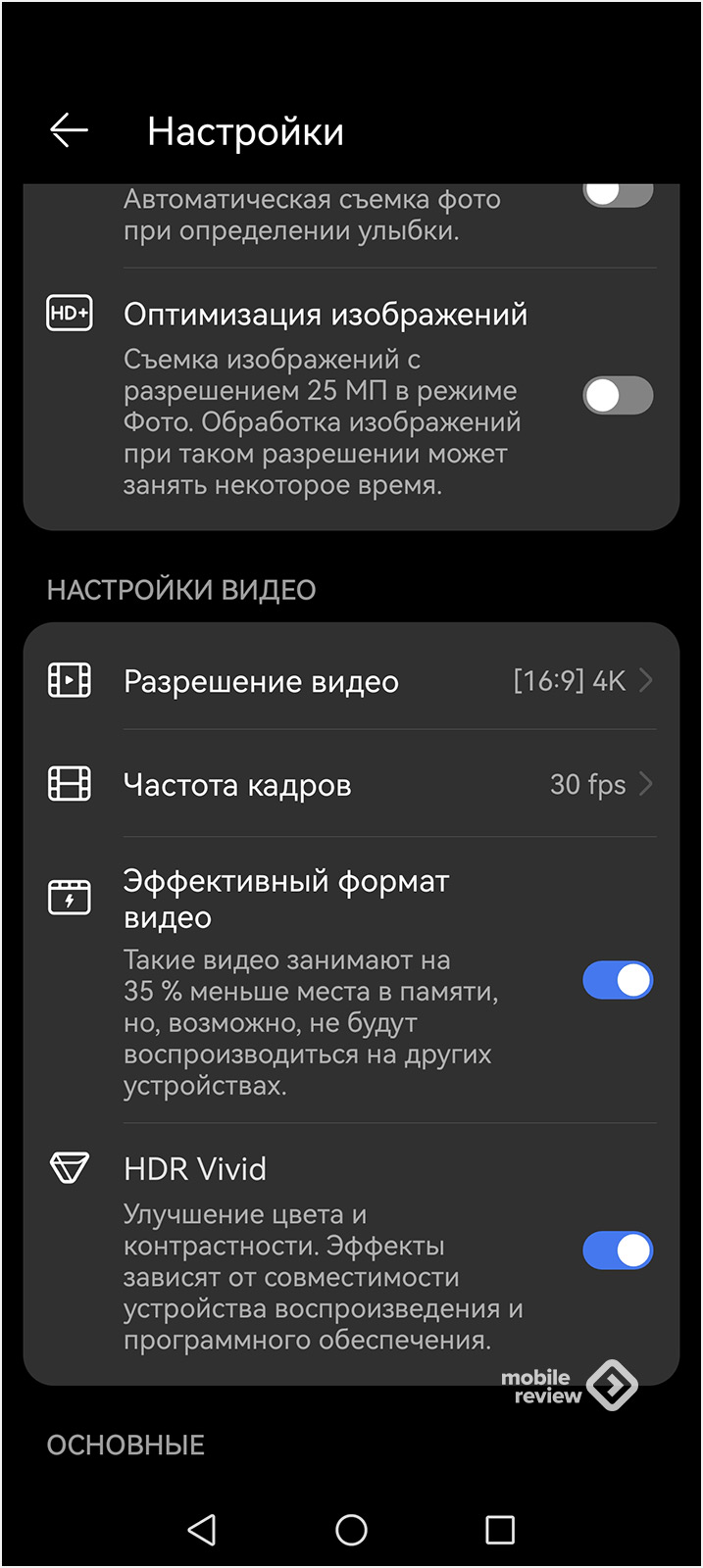This screenshot has width=703, height=1568.
Task: Open recent apps via square button
Action: pos(500,1529)
